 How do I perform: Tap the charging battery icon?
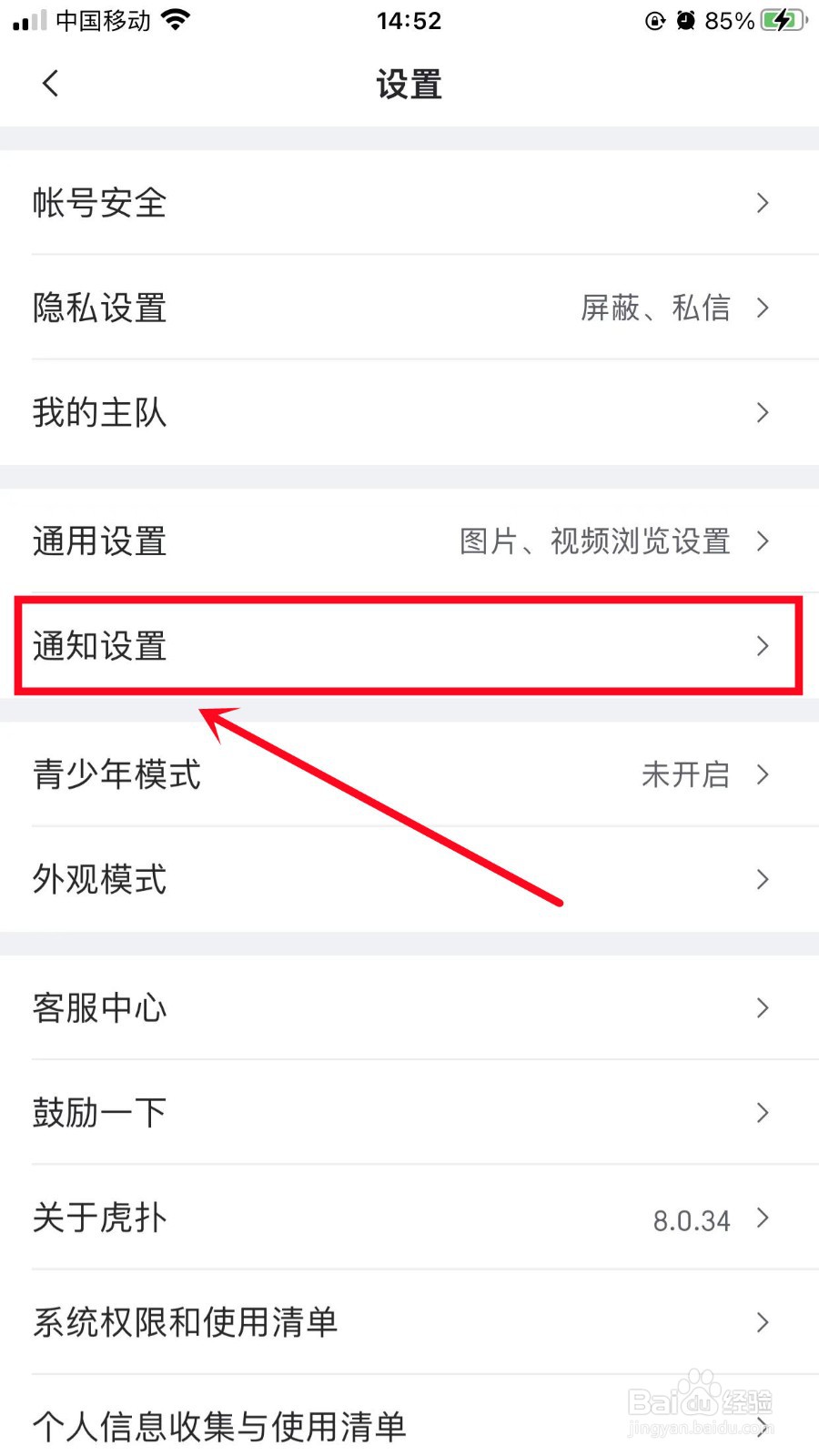pyautogui.click(x=783, y=20)
